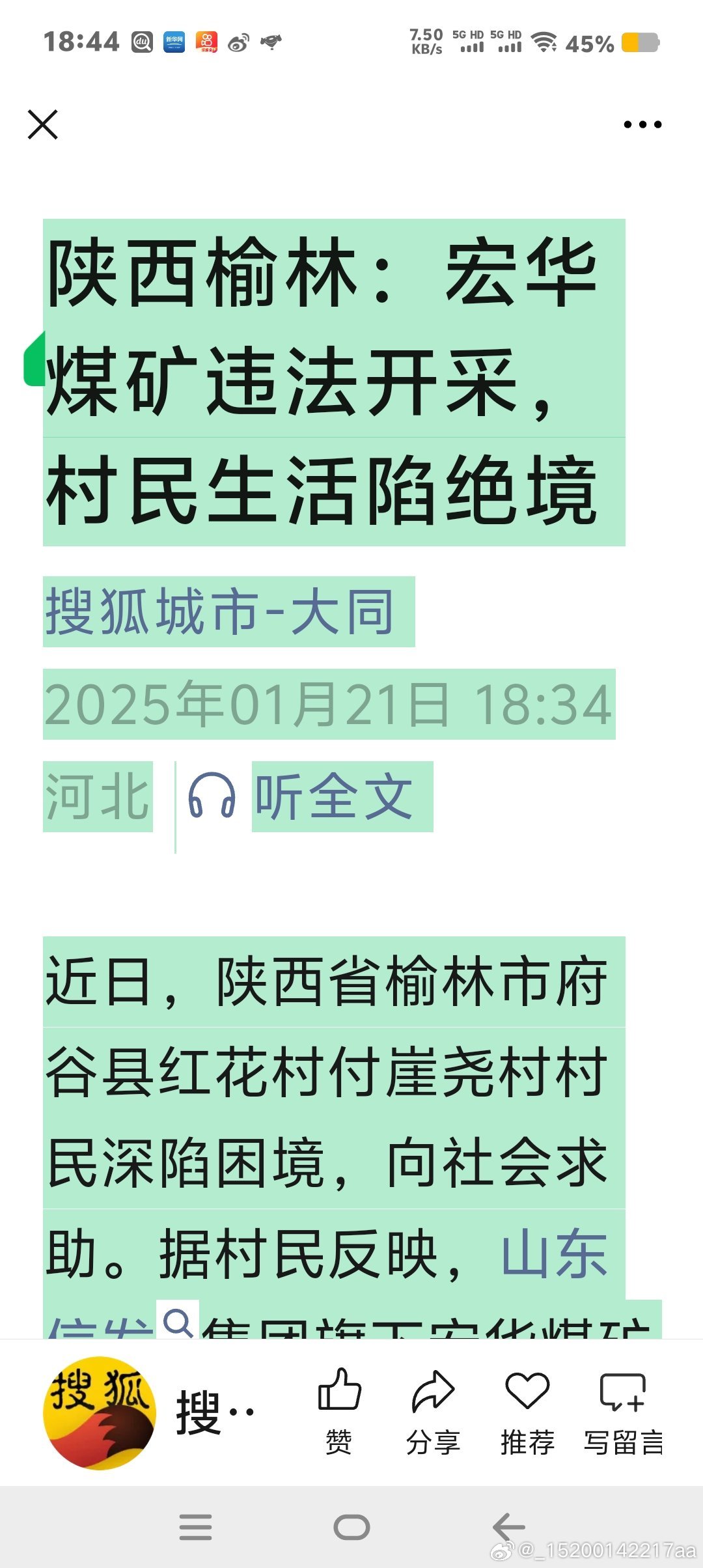Open the three-dot overflow menu
The width and height of the screenshot is (703, 1568).
pos(642,124)
